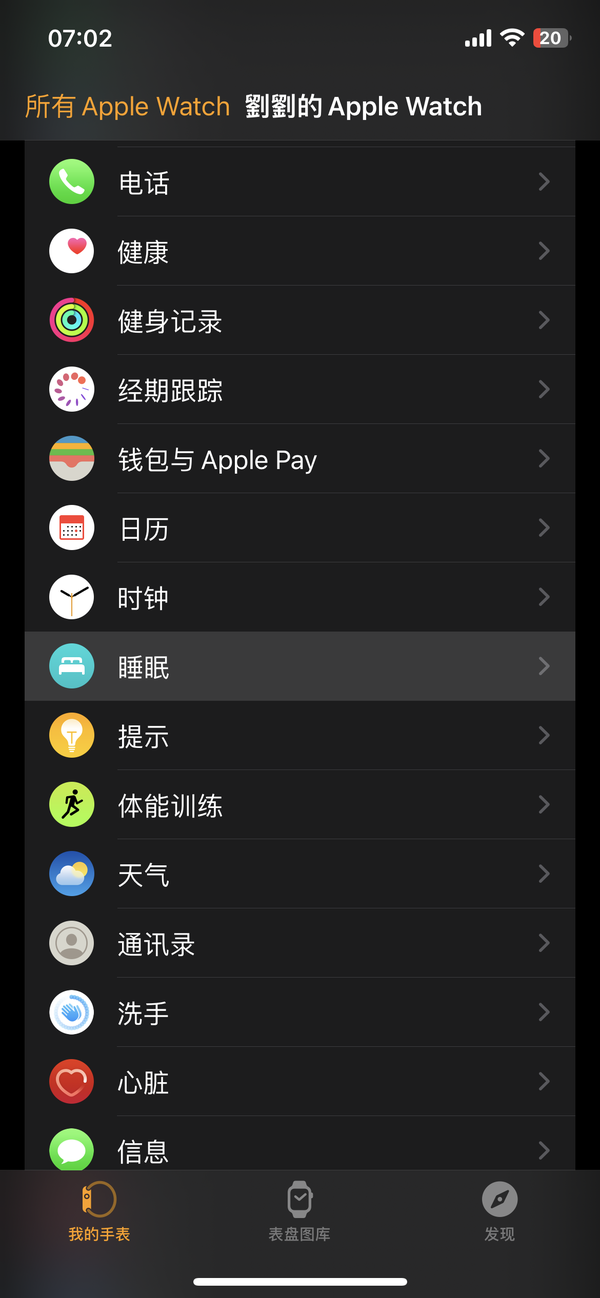Open 日历 settings
The height and width of the screenshot is (1298, 600).
coord(300,528)
